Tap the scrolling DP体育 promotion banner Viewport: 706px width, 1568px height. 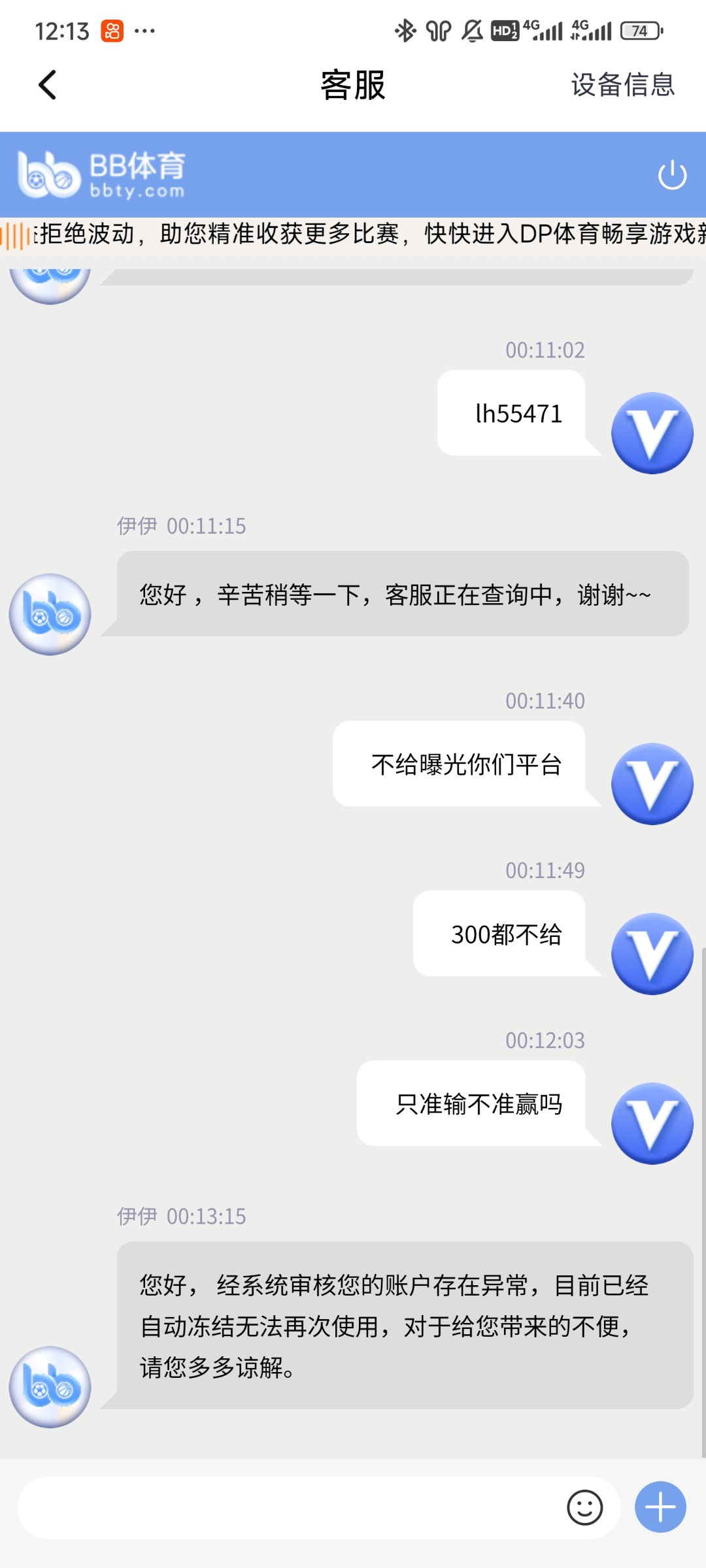(x=353, y=238)
